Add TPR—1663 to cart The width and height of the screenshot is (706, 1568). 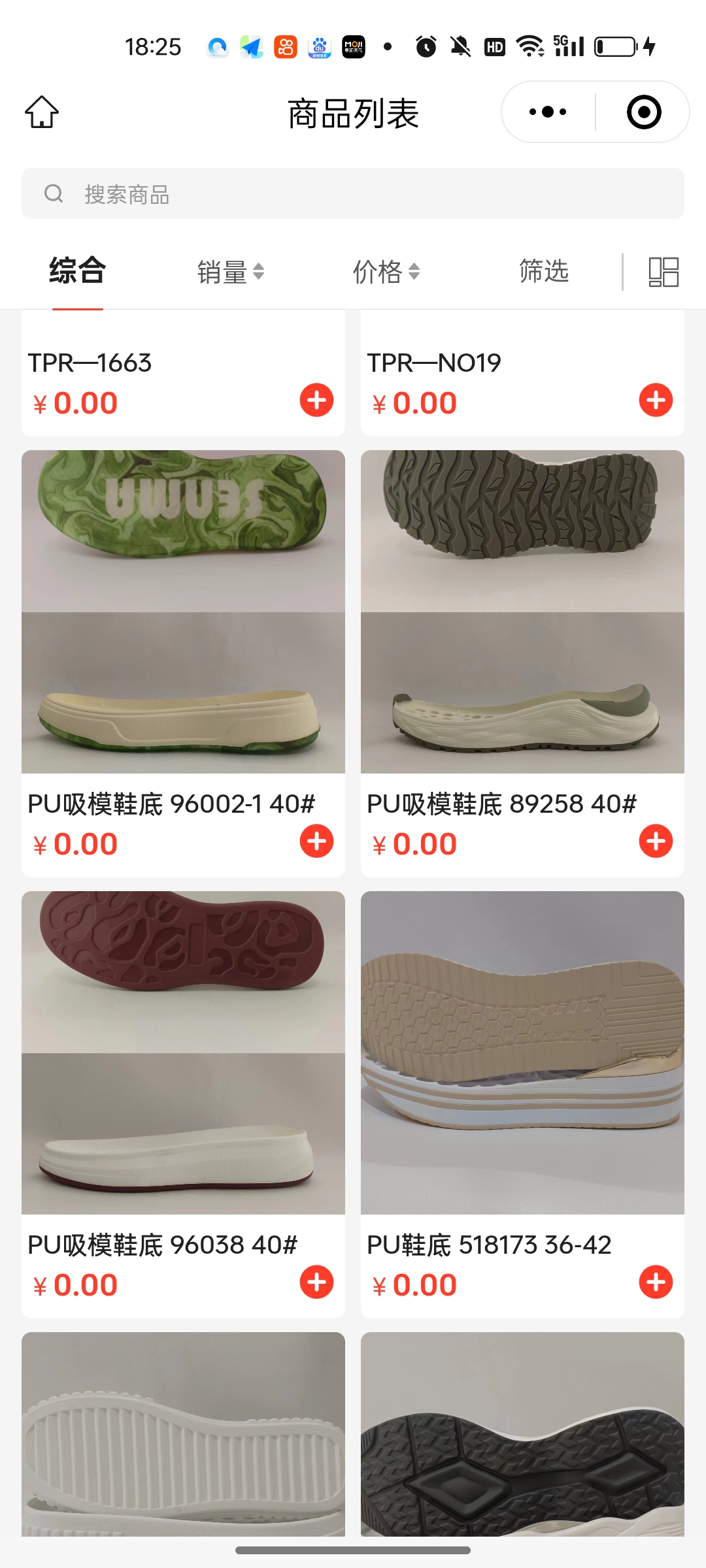click(316, 400)
